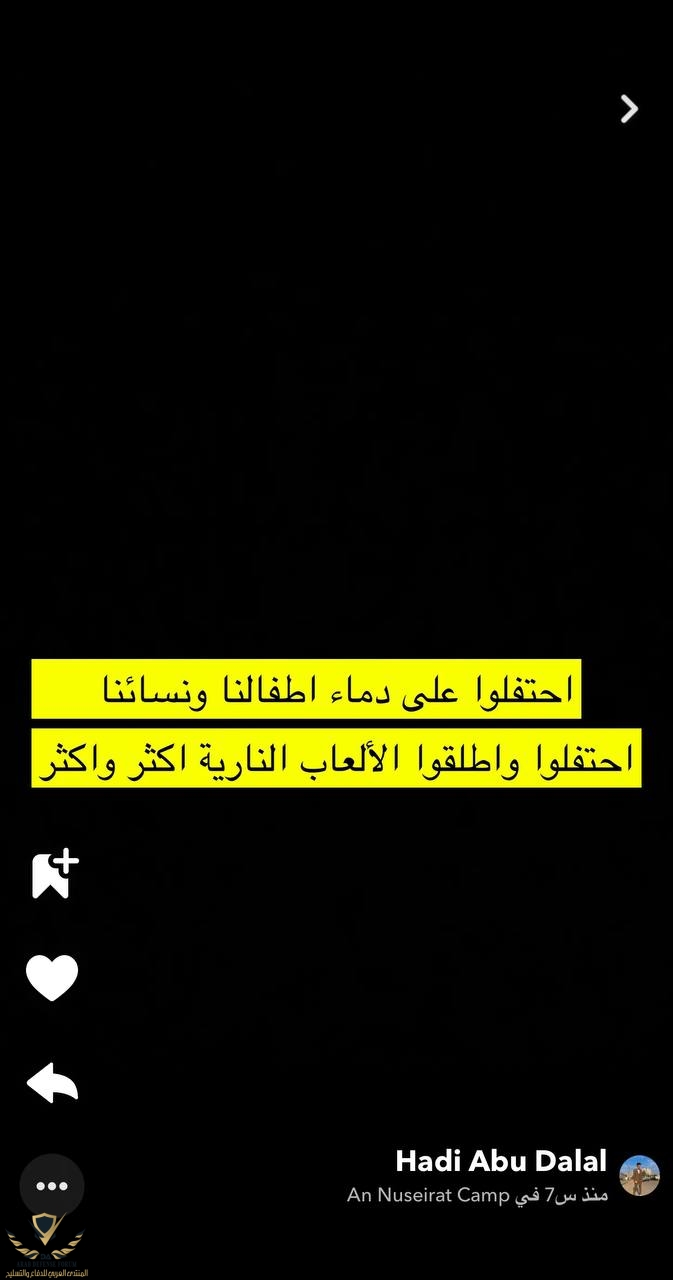Screen dimensions: 673x1280
Task: View the An Nuseirat Camp location
Action: pos(429,1195)
